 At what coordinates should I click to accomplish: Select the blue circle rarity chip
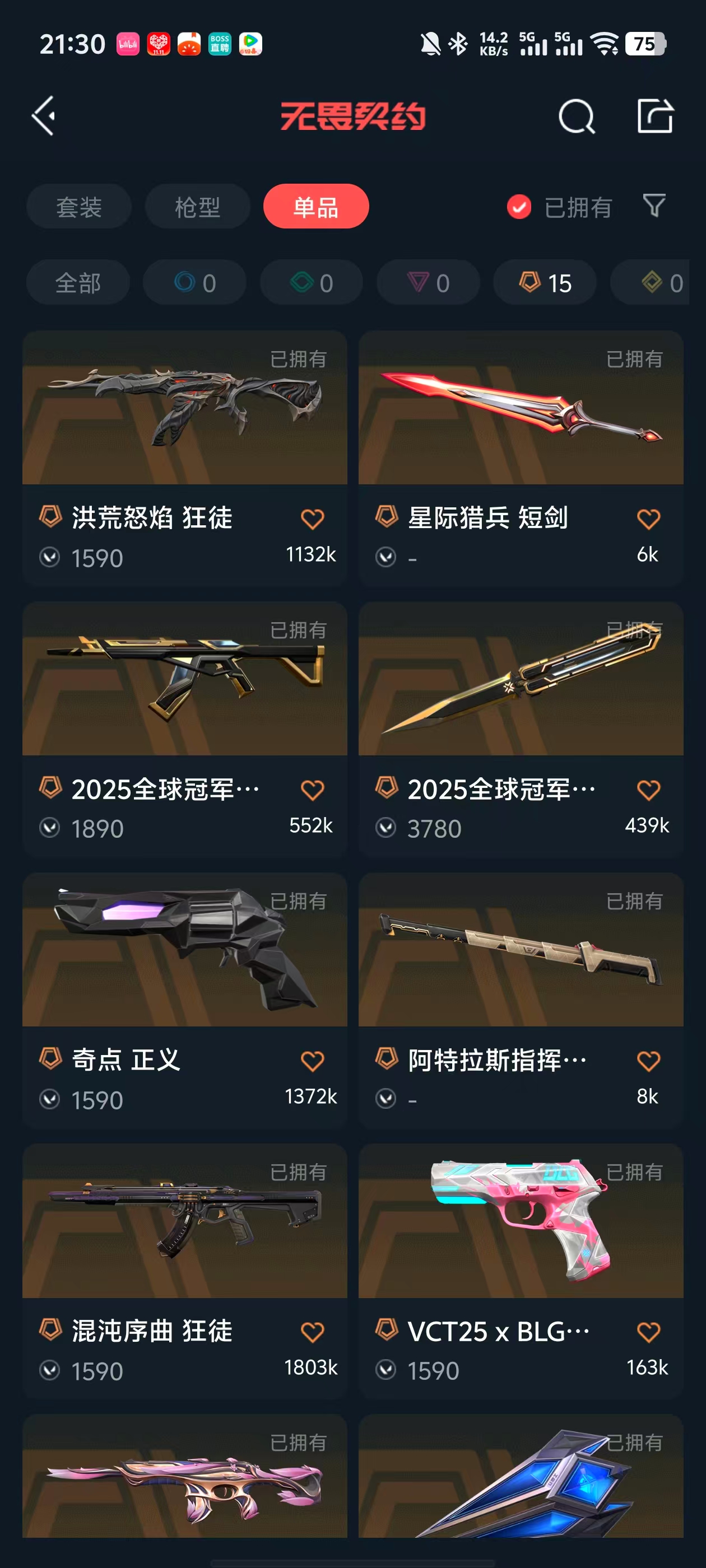(194, 283)
